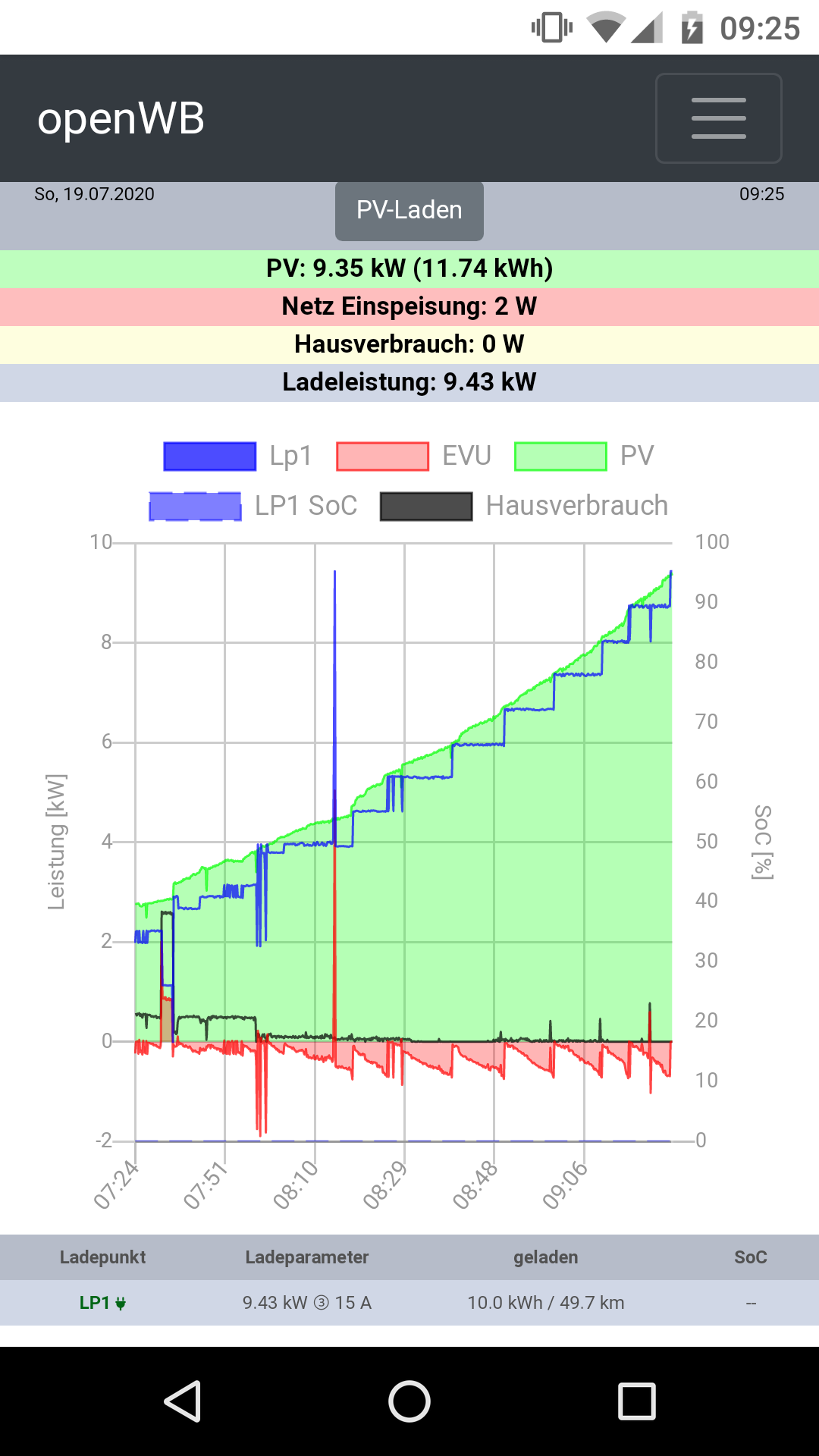Go to the Android home screen
This screenshot has height=1456, width=819.
point(409,1401)
